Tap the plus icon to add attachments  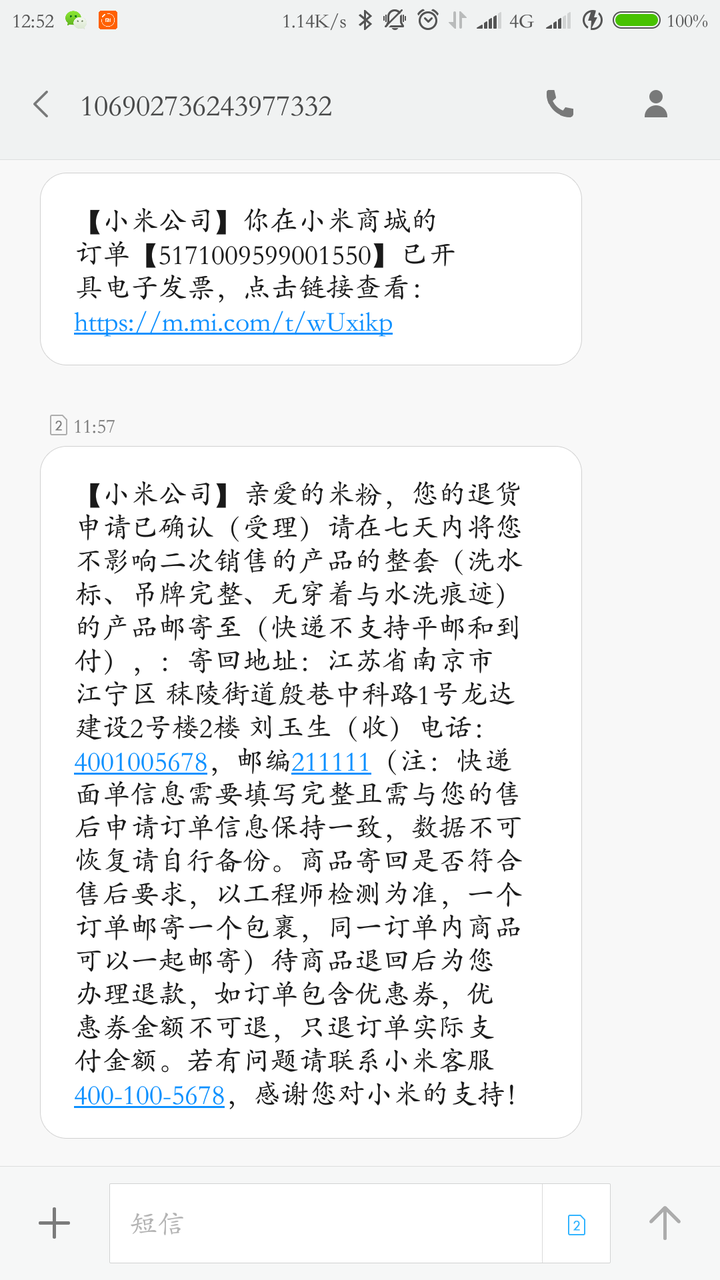coord(53,1222)
